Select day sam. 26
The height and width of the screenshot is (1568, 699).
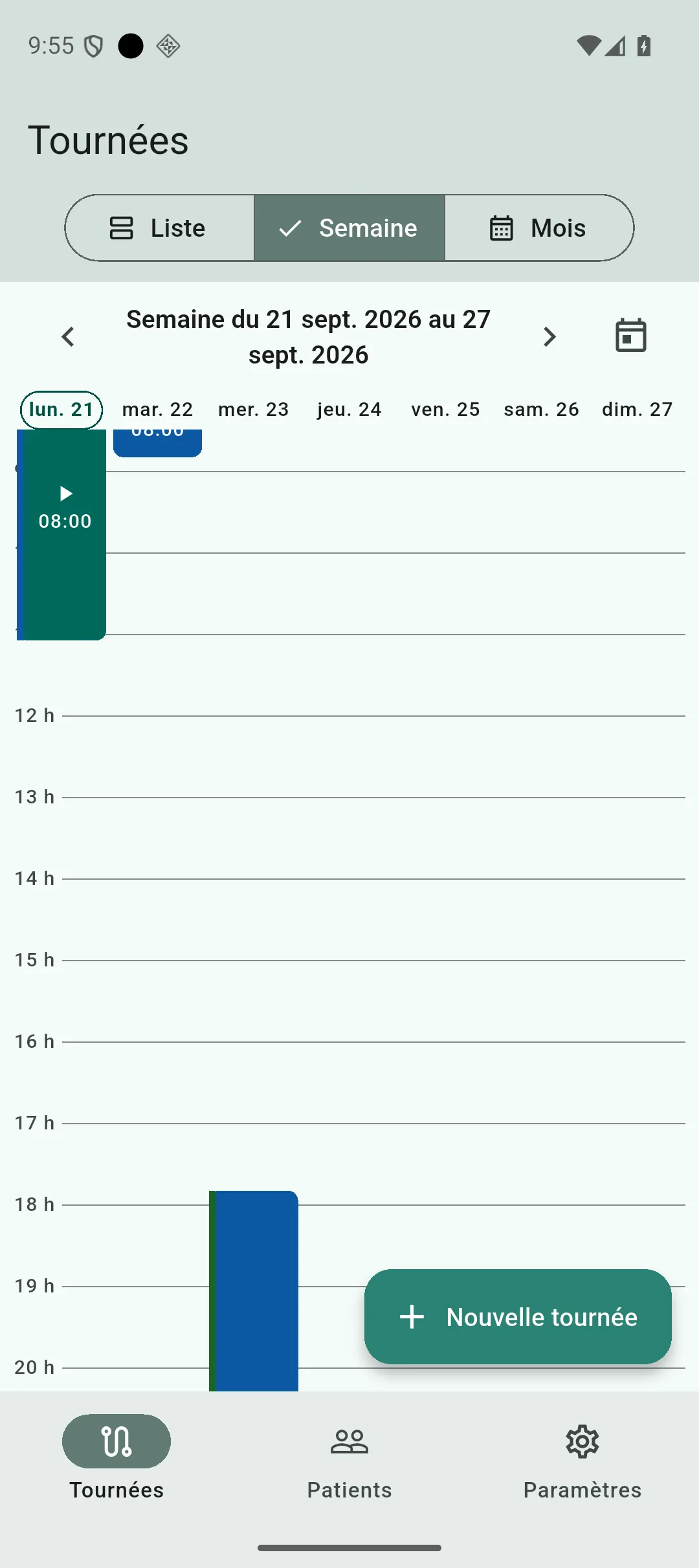[542, 409]
